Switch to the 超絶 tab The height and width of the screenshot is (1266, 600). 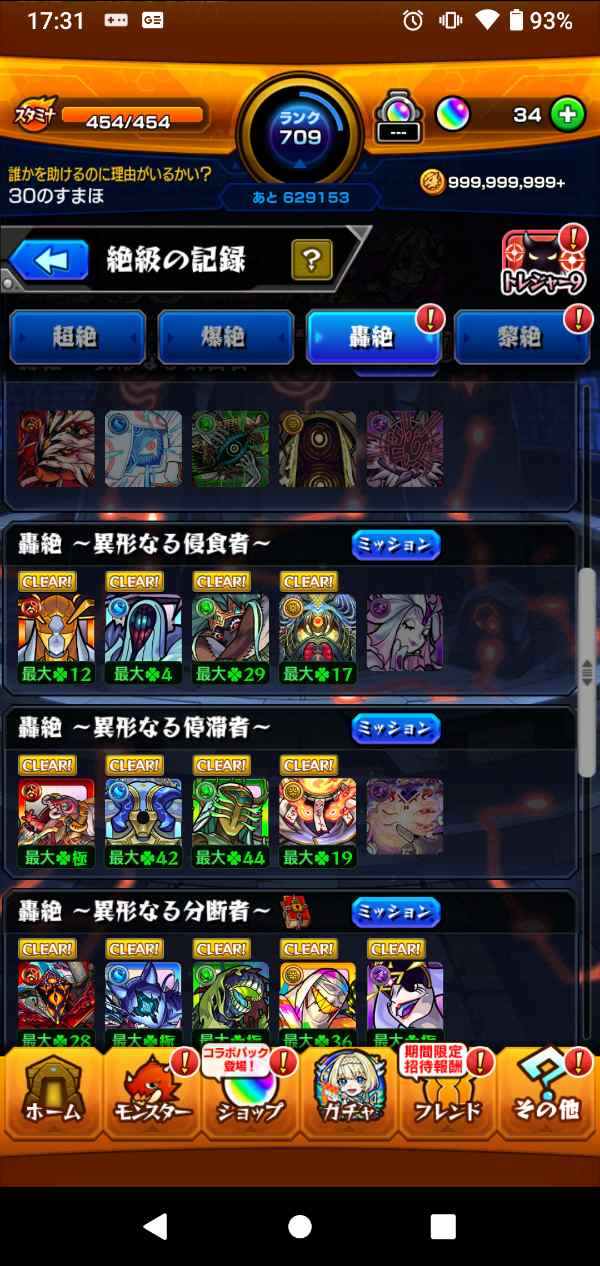click(x=78, y=337)
